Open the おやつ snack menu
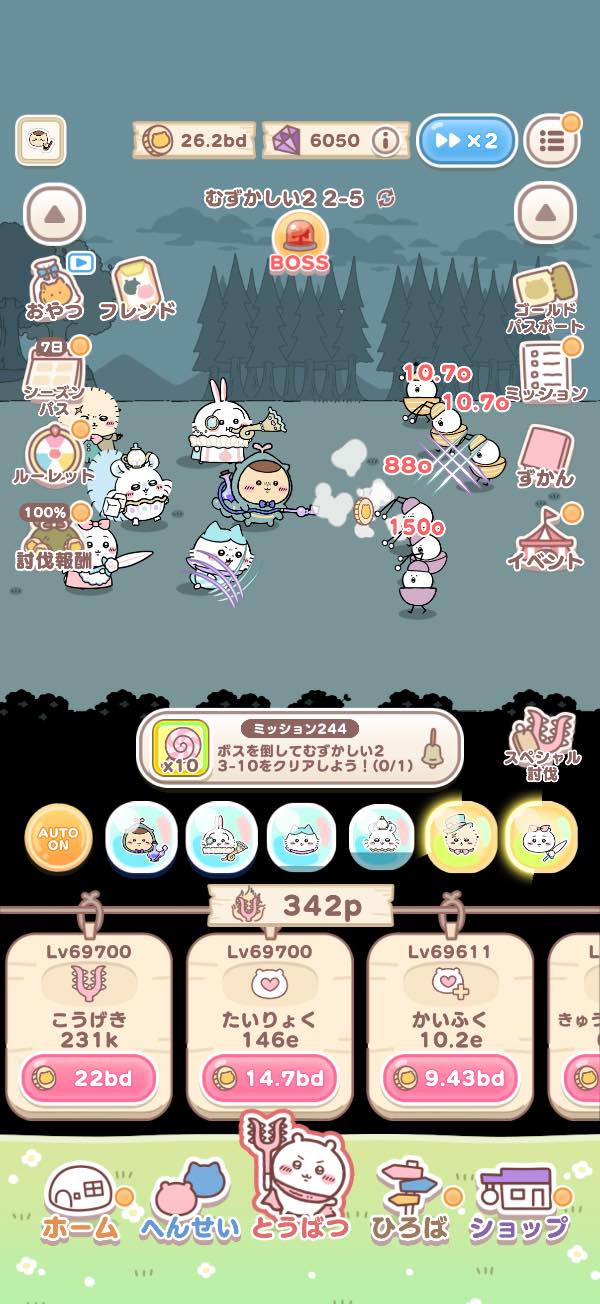600x1304 pixels. pos(57,290)
